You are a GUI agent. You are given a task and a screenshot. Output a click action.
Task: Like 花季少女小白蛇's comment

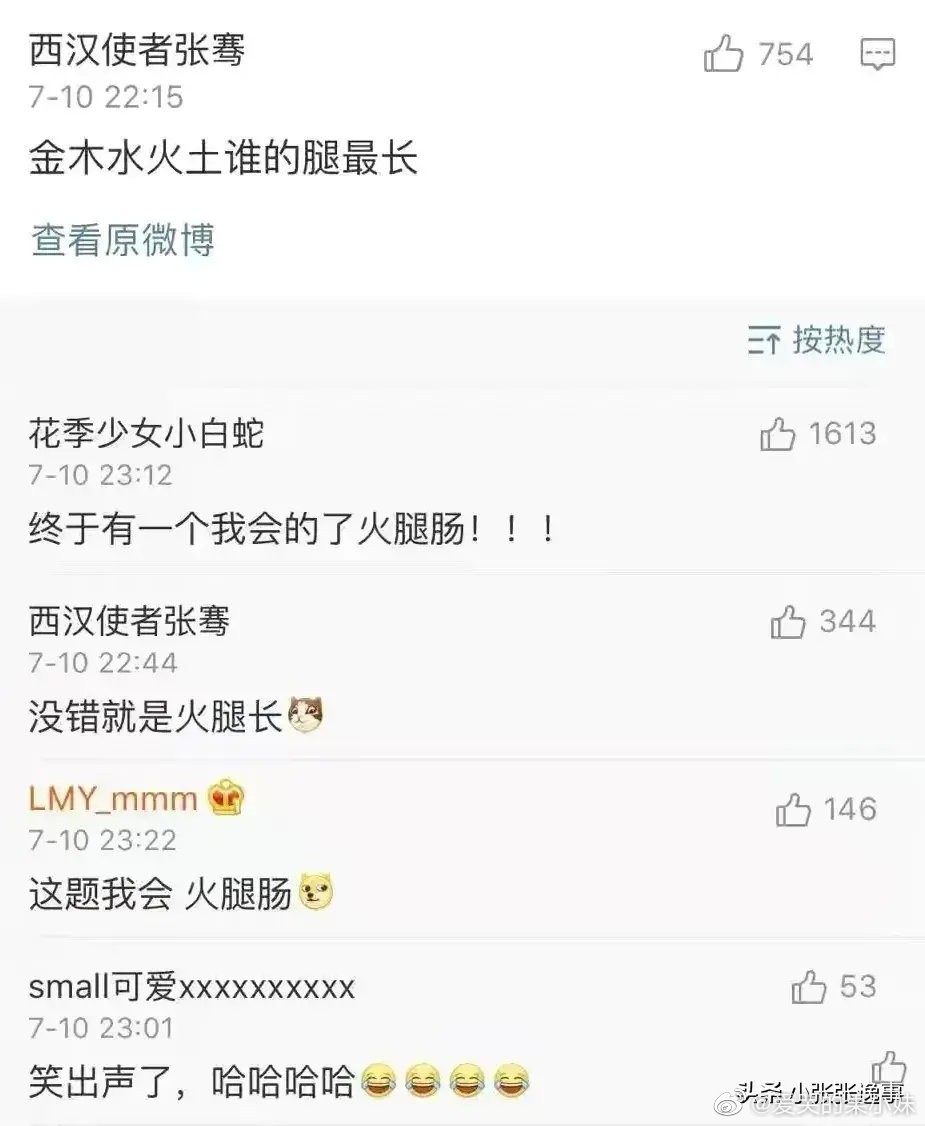(778, 434)
